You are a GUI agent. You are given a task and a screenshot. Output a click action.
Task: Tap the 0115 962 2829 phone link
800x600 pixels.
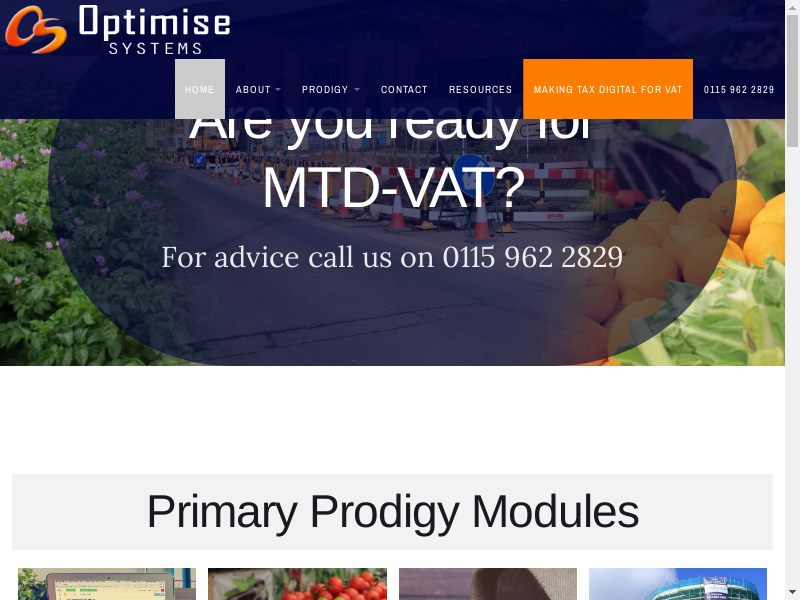(739, 89)
